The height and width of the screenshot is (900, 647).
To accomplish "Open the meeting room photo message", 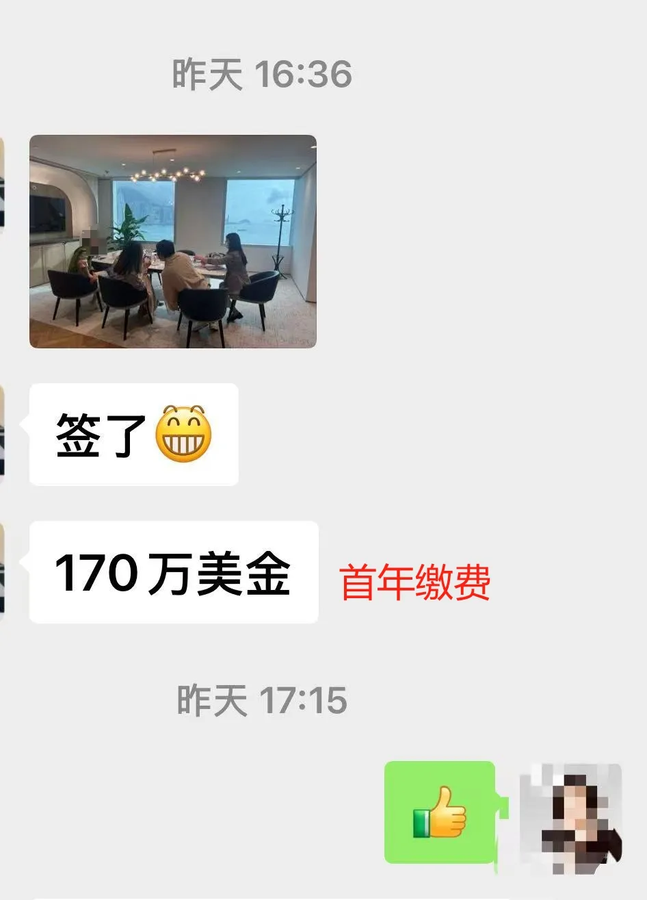I will pos(173,241).
